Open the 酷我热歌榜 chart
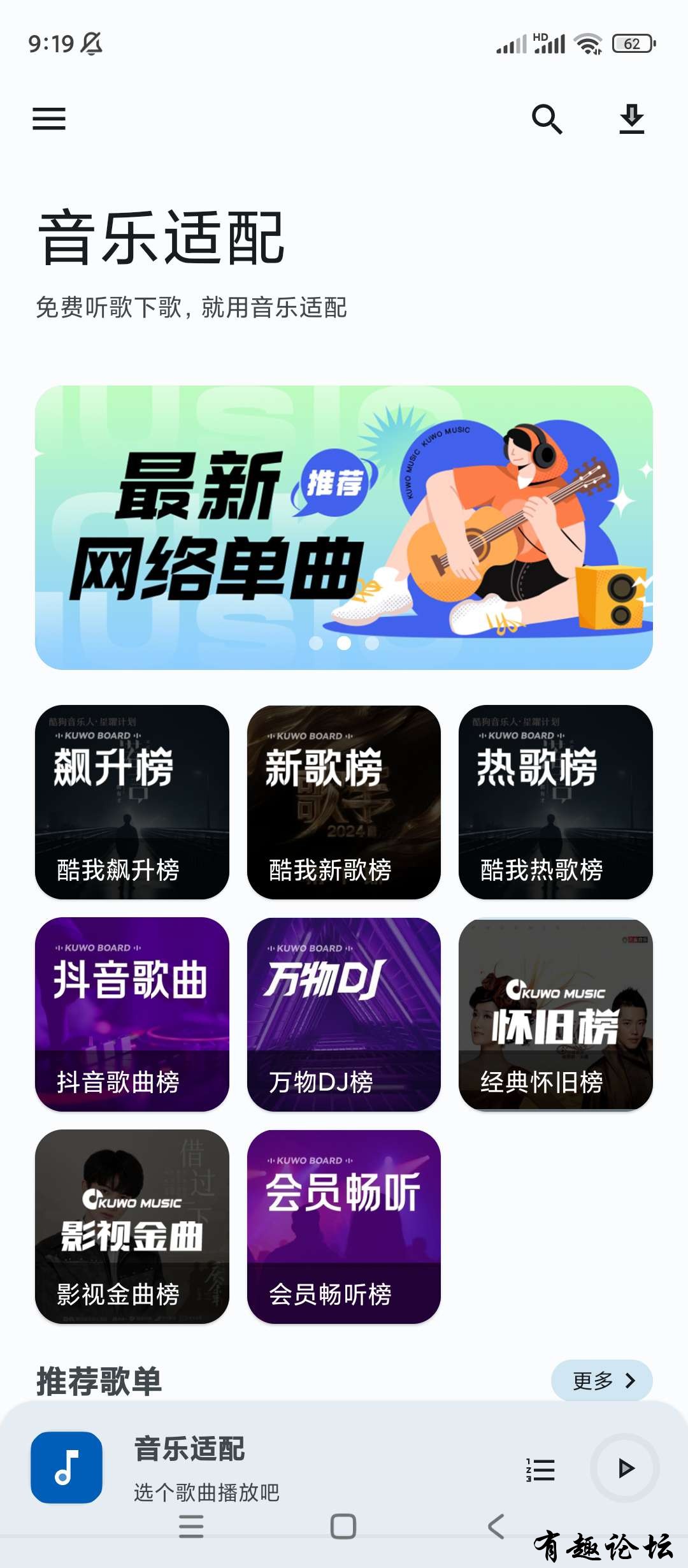 click(x=555, y=802)
